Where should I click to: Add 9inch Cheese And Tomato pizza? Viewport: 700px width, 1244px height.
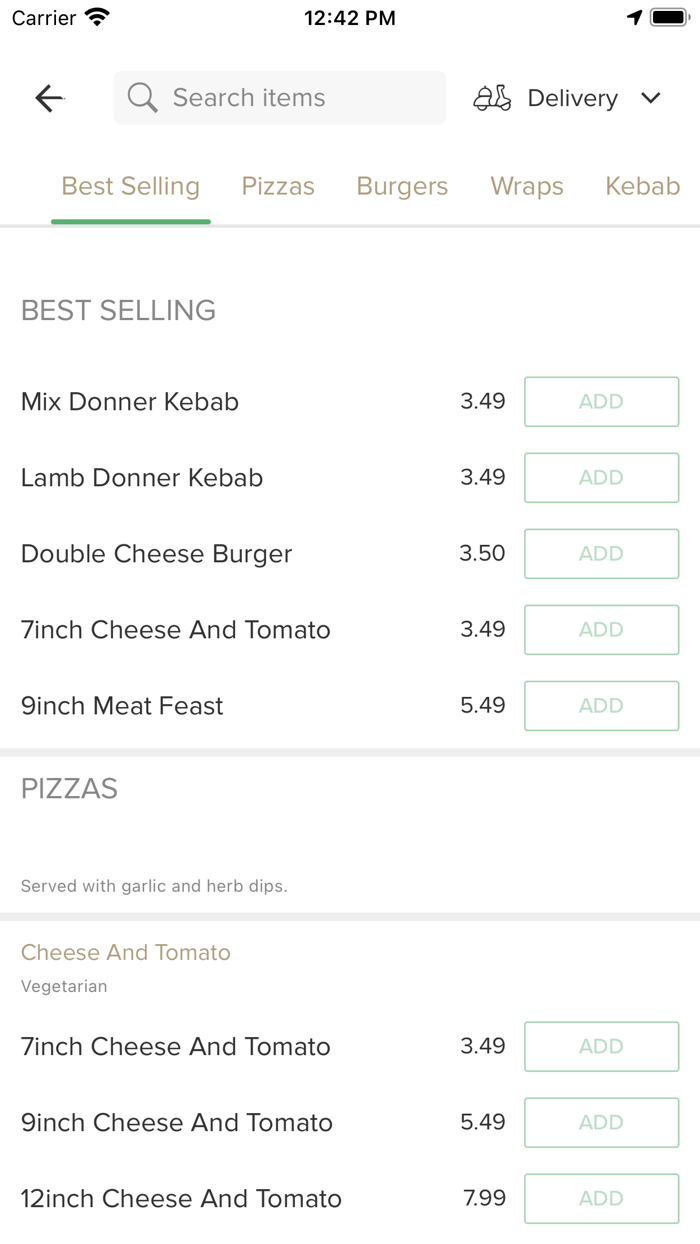click(601, 1123)
